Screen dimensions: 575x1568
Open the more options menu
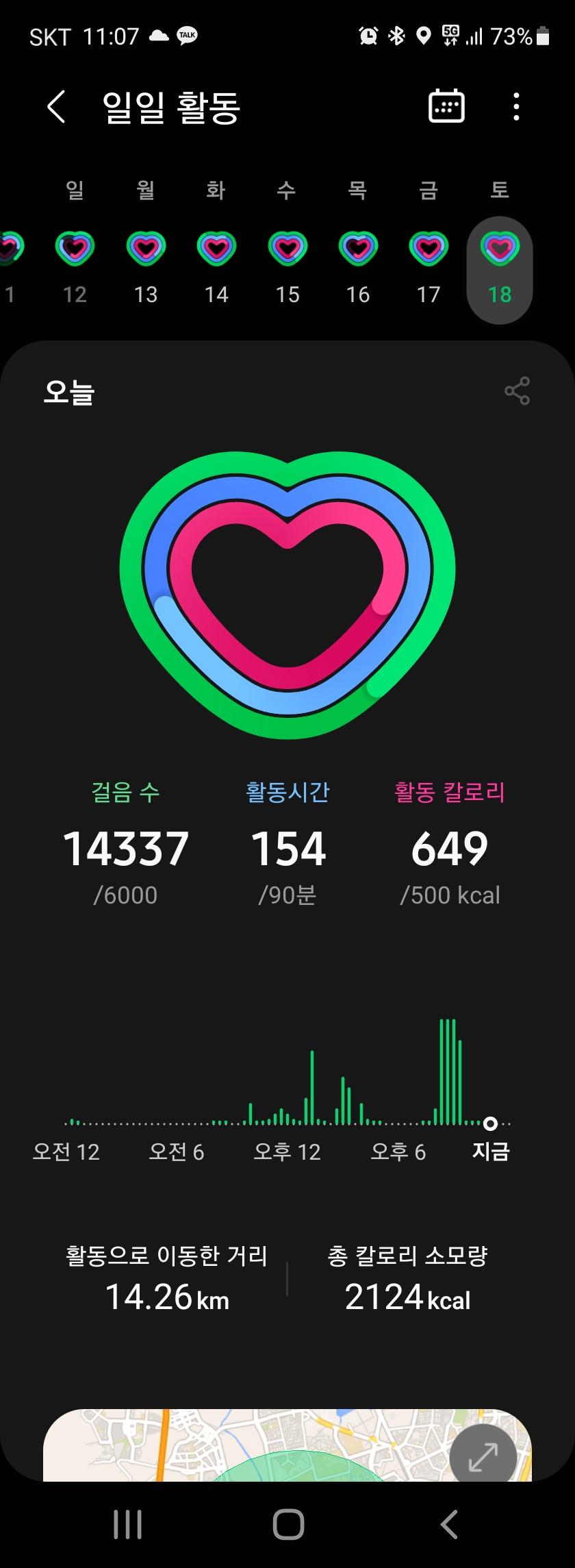516,108
